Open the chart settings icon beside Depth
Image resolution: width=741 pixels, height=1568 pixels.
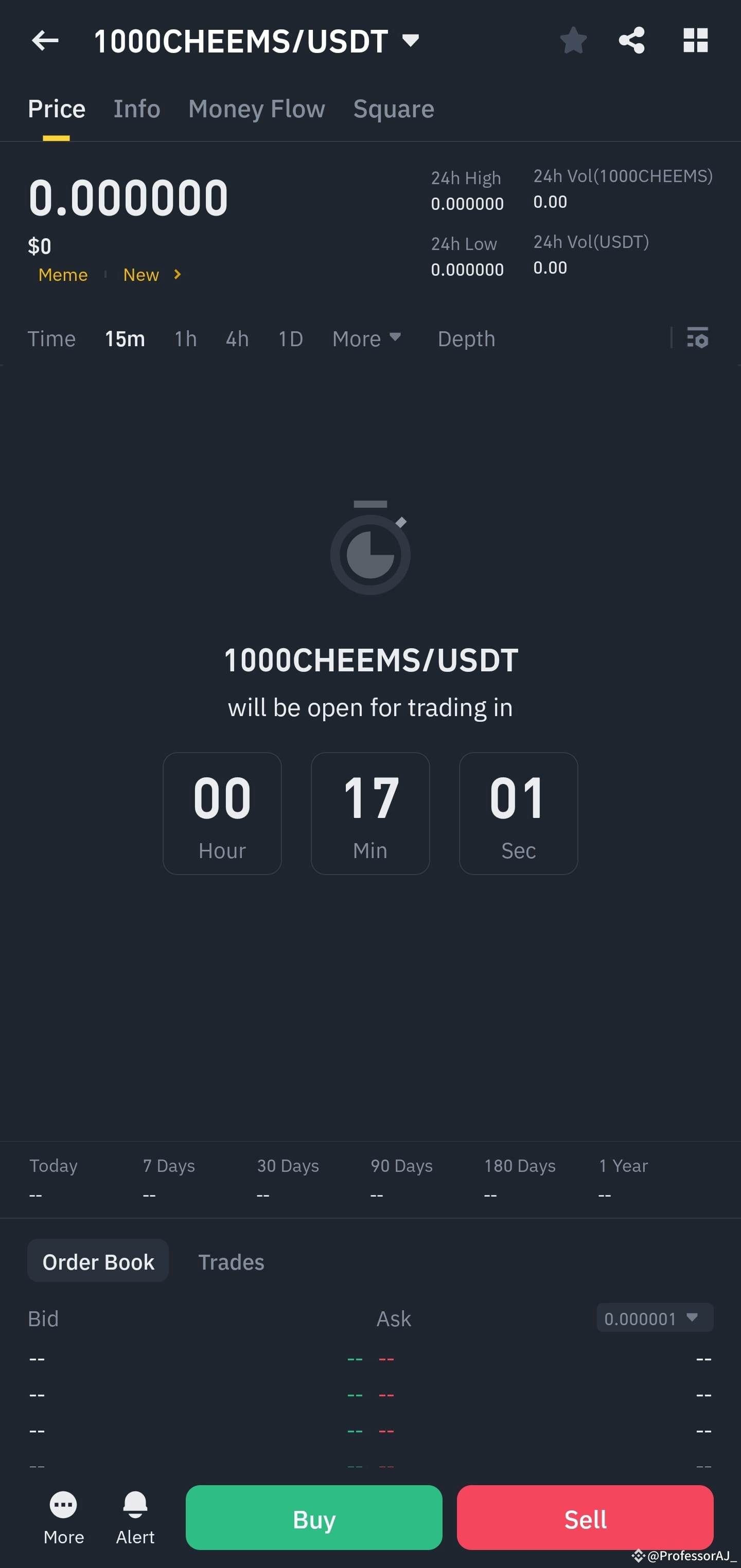click(698, 338)
